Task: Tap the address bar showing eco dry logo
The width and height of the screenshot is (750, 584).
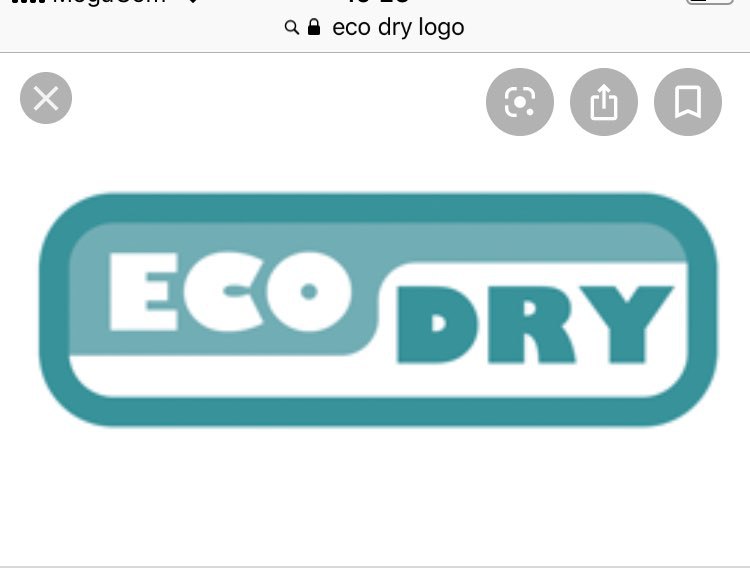Action: click(x=375, y=27)
